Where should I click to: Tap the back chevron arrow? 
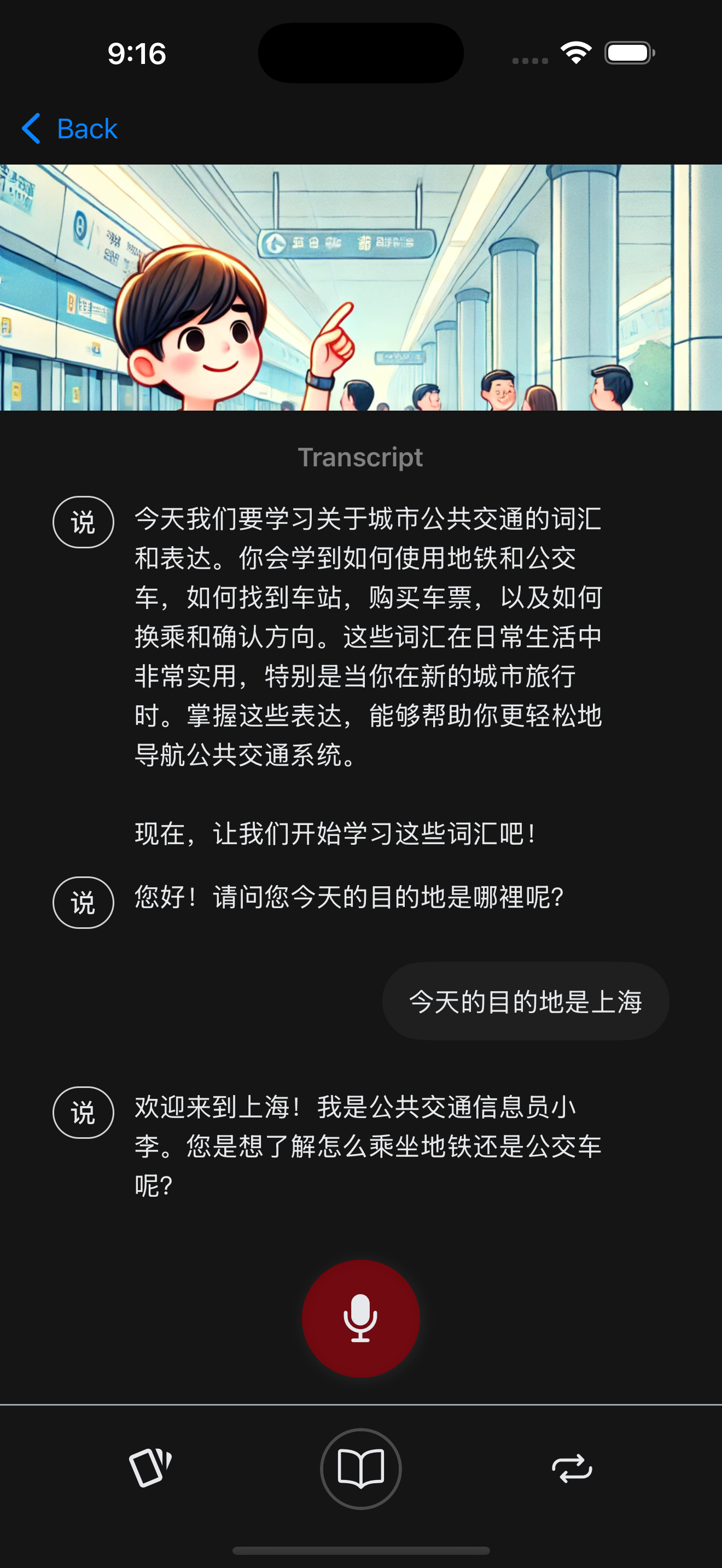point(32,128)
